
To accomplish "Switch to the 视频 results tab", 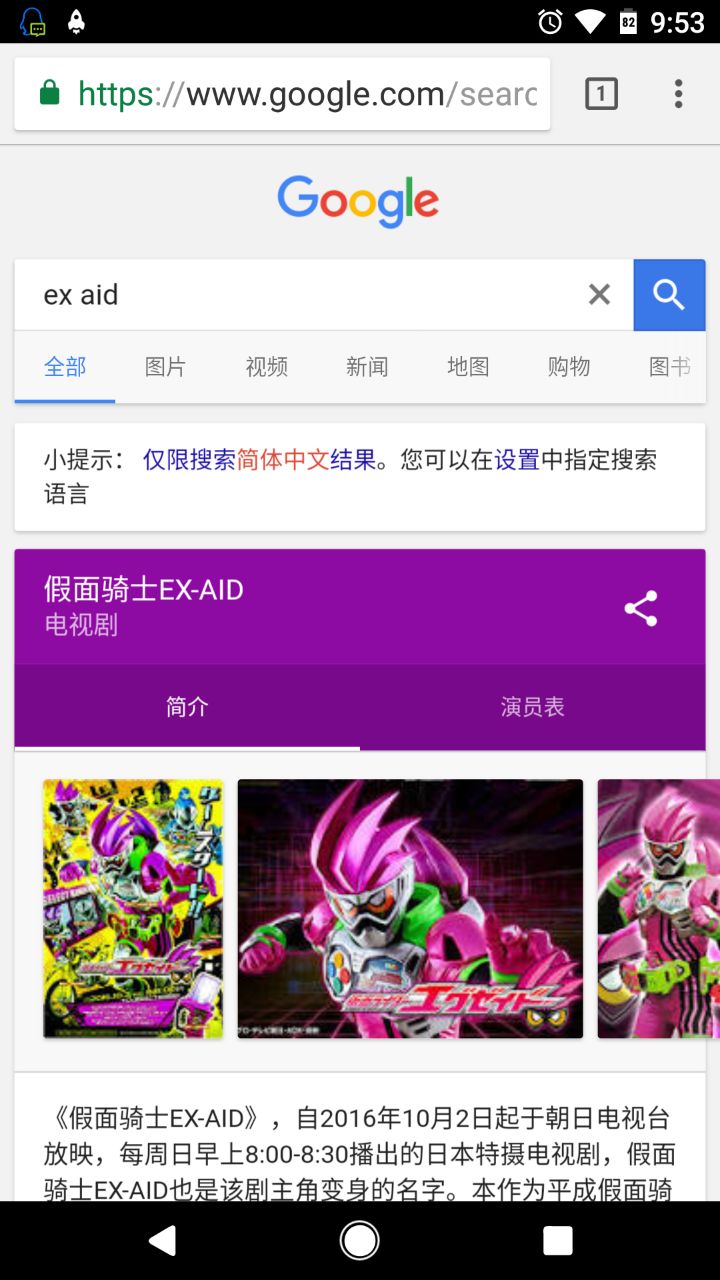I will [266, 367].
